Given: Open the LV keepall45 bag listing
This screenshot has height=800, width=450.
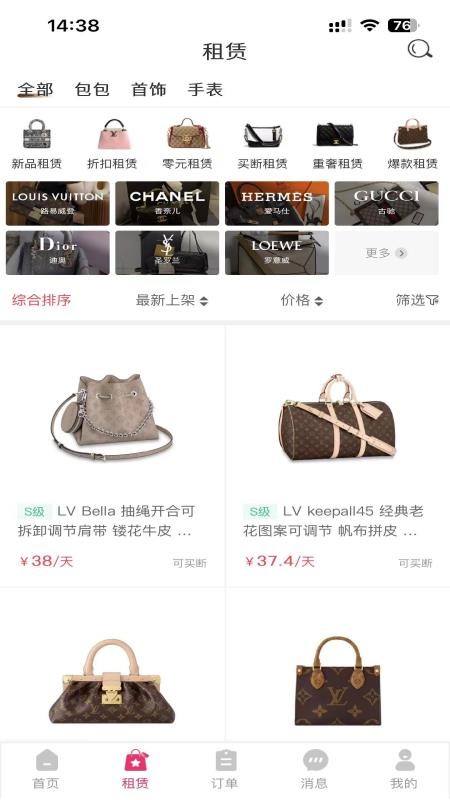Looking at the screenshot, I should point(338,456).
